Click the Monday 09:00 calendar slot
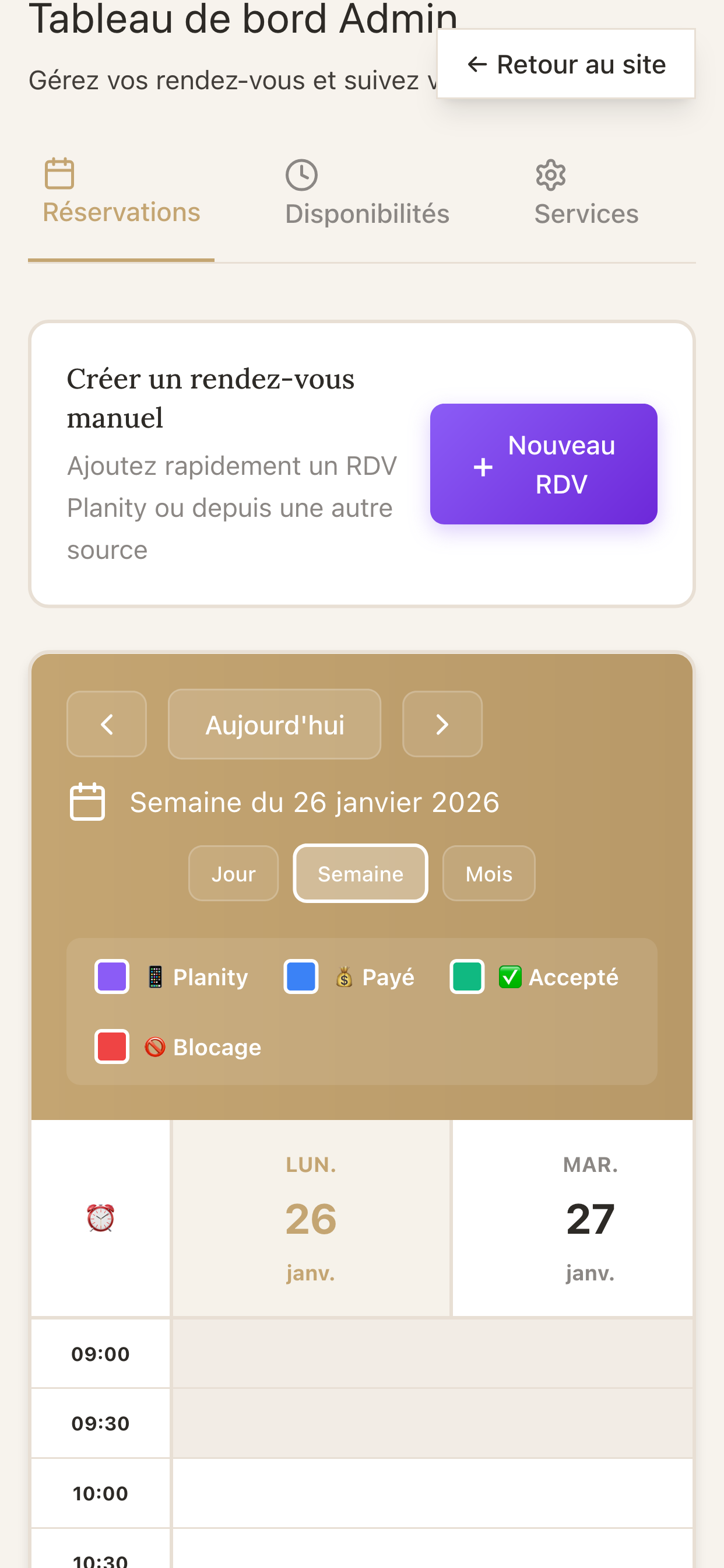The width and height of the screenshot is (724, 1568). [x=310, y=1354]
